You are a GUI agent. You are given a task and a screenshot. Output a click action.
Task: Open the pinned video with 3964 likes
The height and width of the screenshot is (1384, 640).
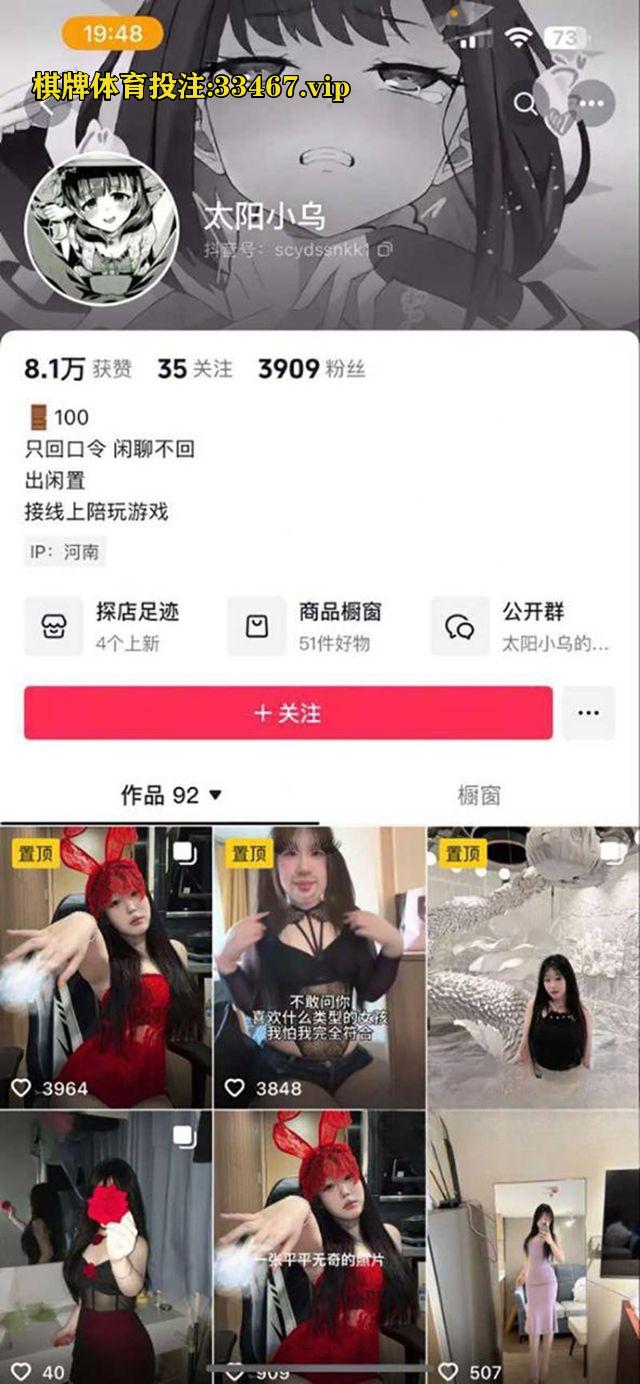[105, 965]
